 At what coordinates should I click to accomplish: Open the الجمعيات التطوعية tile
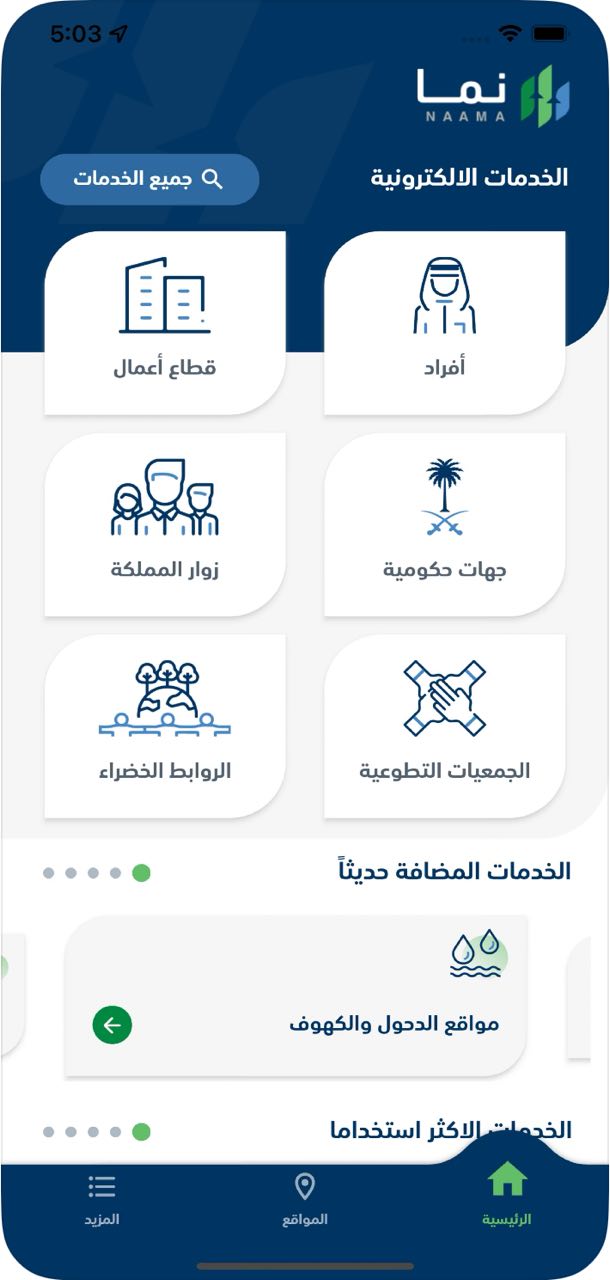(x=445, y=726)
